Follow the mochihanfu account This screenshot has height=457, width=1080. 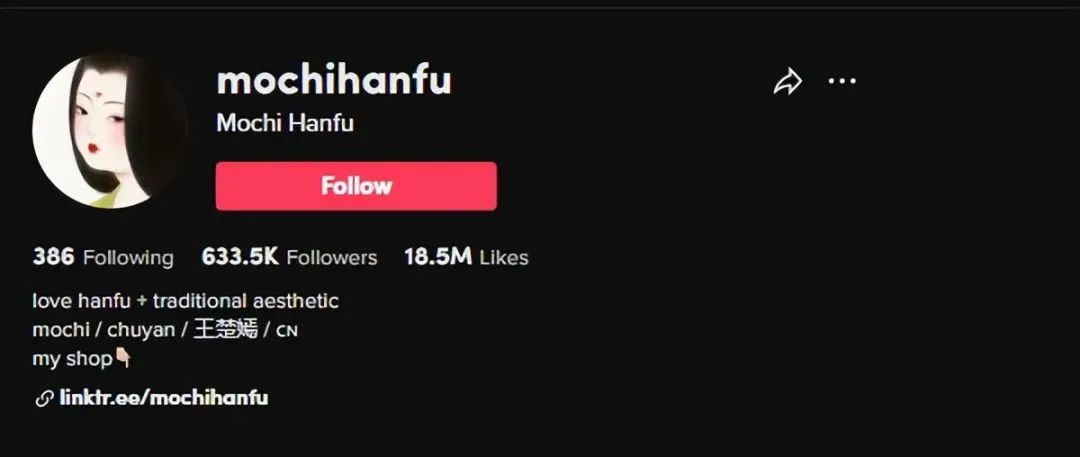[x=356, y=186]
